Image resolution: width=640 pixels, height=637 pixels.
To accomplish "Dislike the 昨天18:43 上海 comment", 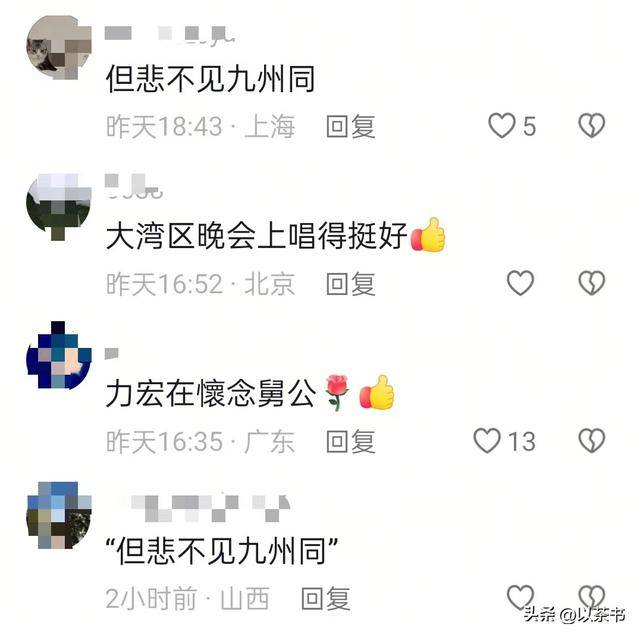I will pos(592,126).
